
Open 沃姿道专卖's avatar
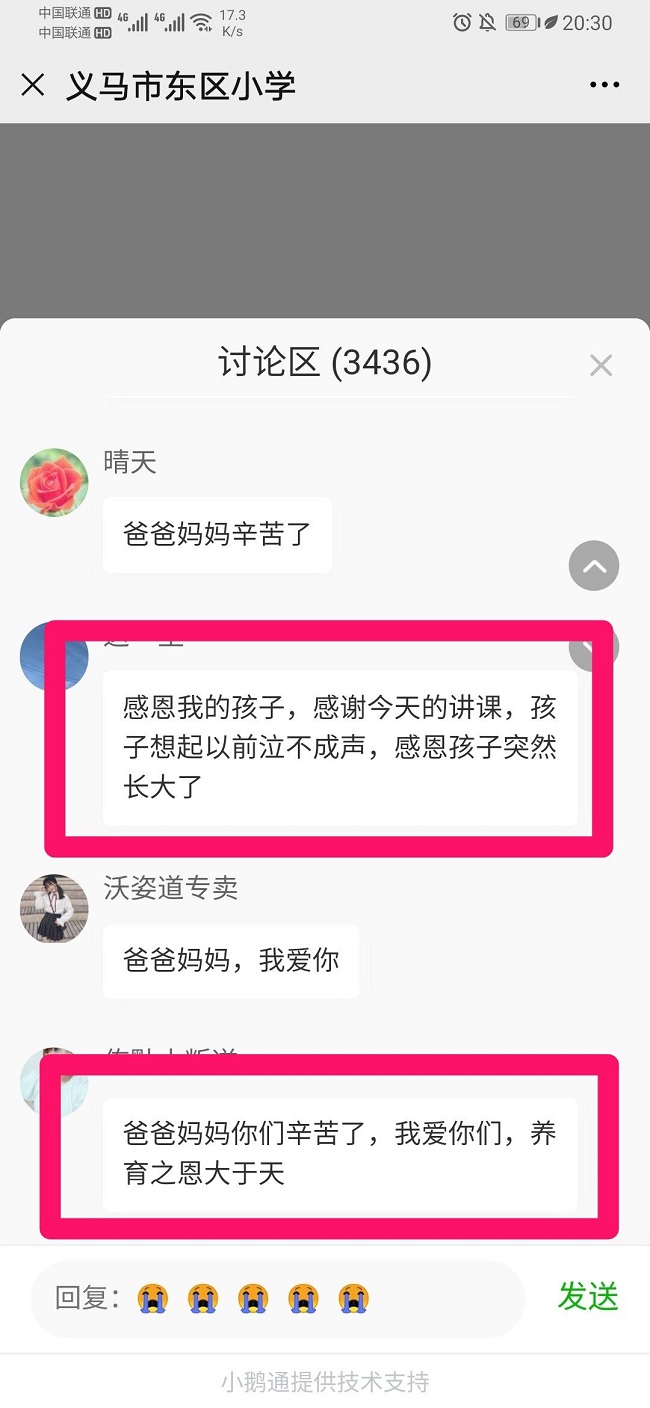coord(54,908)
